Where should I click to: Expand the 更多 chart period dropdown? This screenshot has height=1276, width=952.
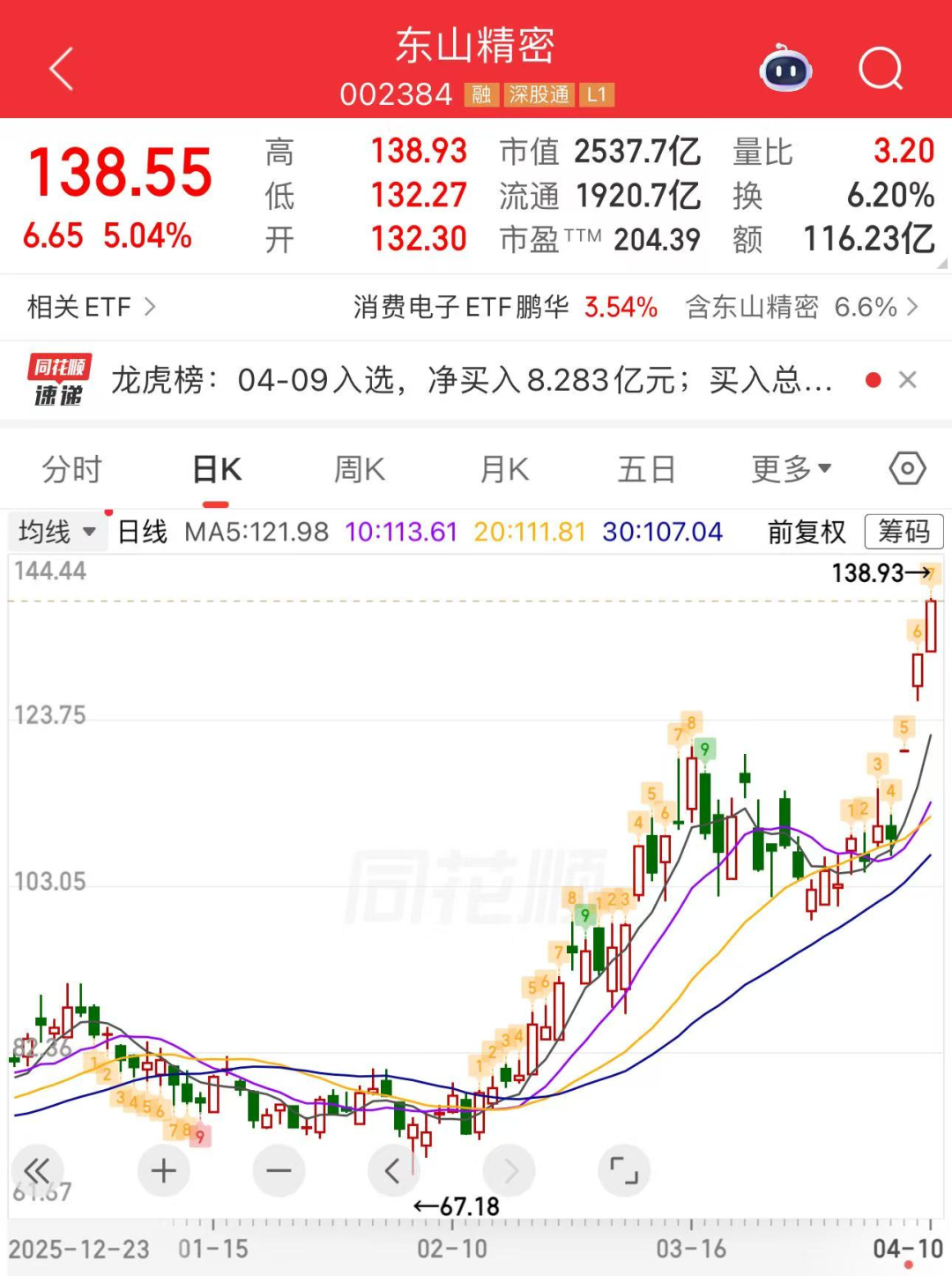[x=791, y=469]
